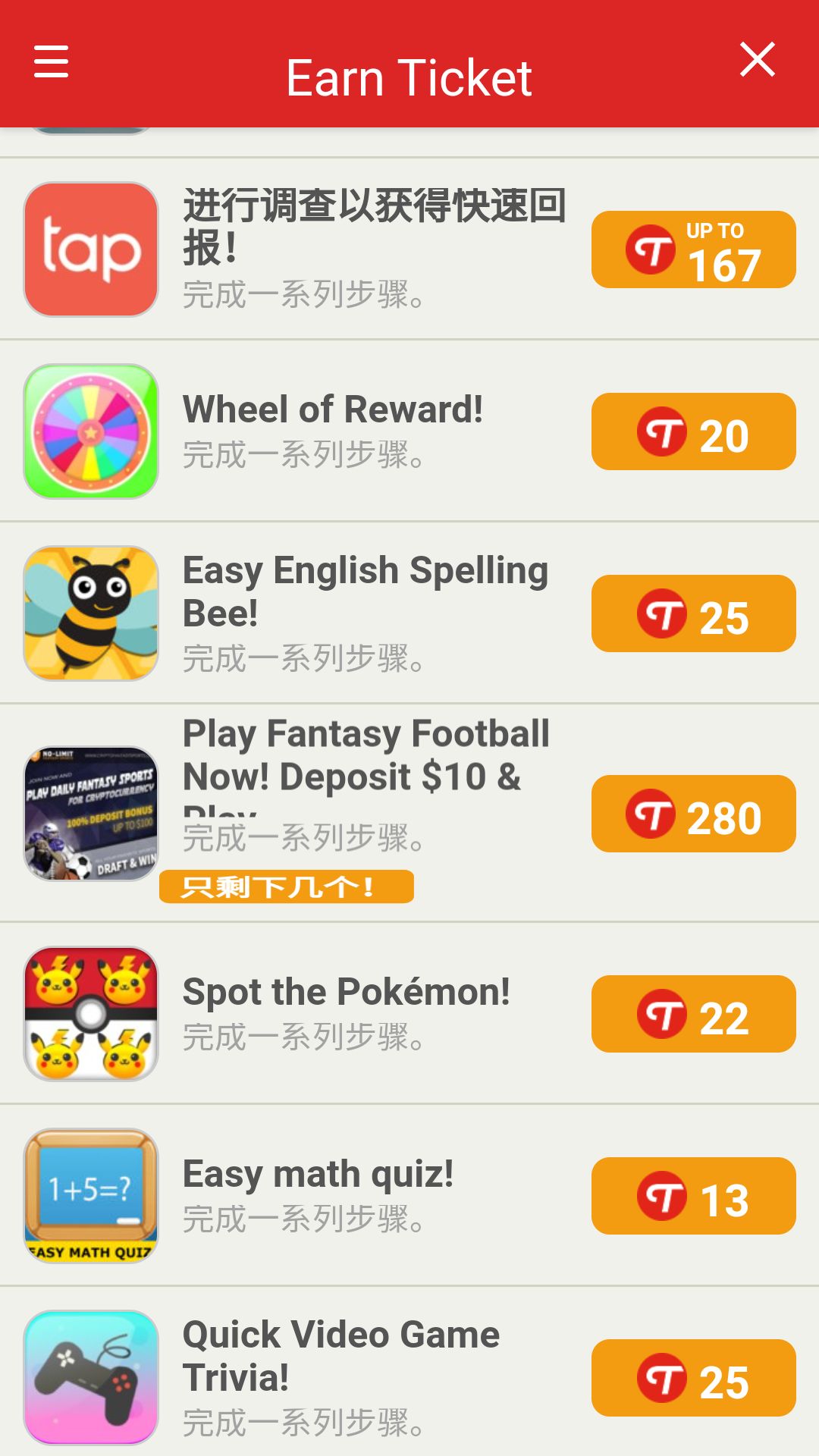
Task: Open Quick Video Game Trivia offer
Action: click(409, 1372)
